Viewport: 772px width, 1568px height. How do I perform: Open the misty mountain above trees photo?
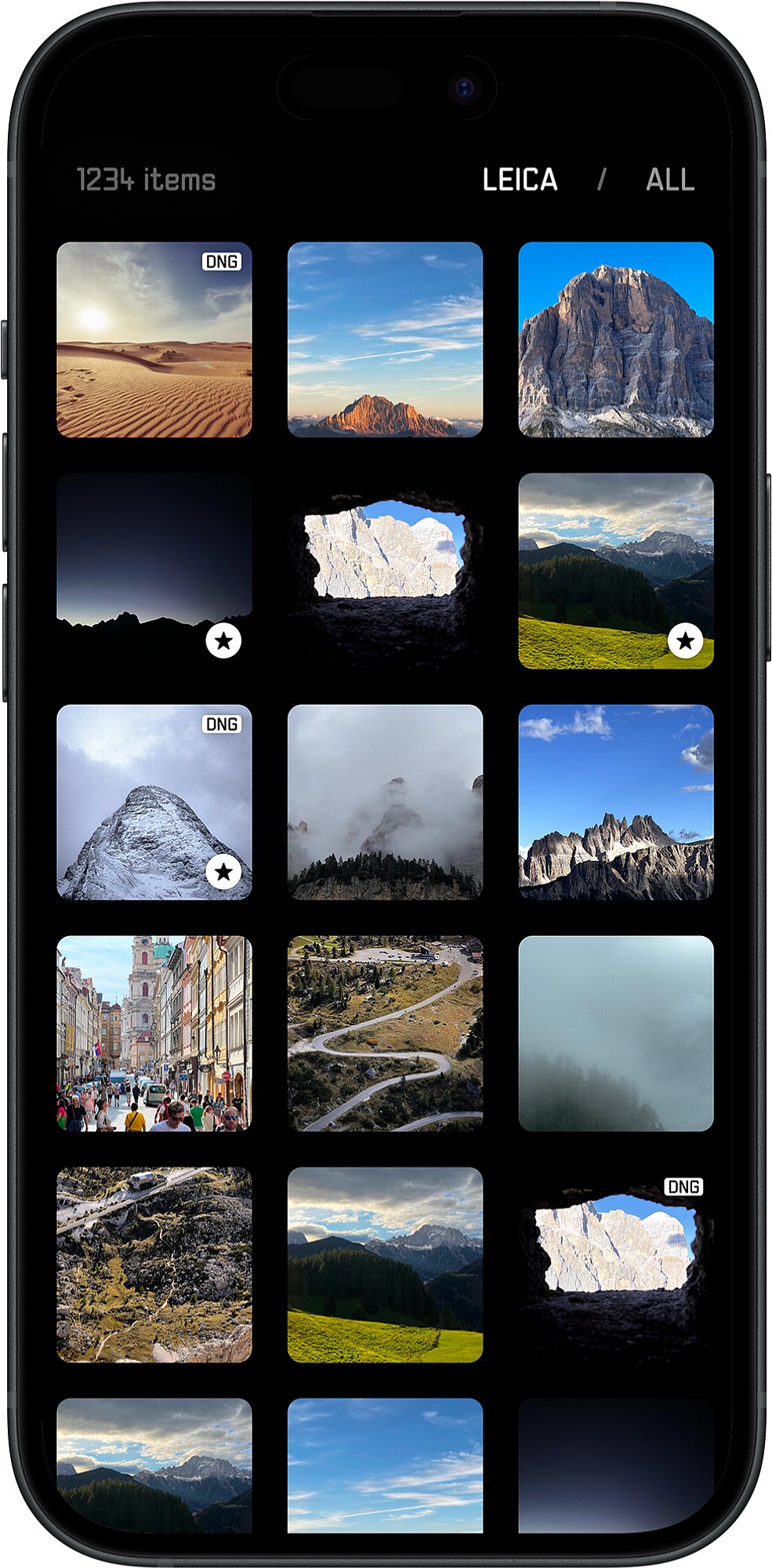[x=385, y=802]
